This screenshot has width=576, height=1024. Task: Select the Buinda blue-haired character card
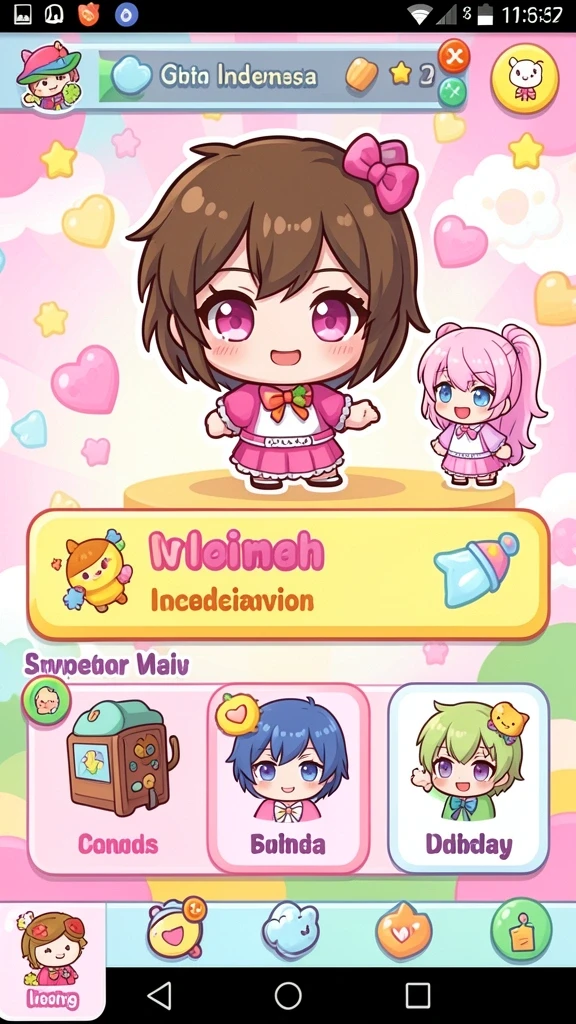point(288,778)
